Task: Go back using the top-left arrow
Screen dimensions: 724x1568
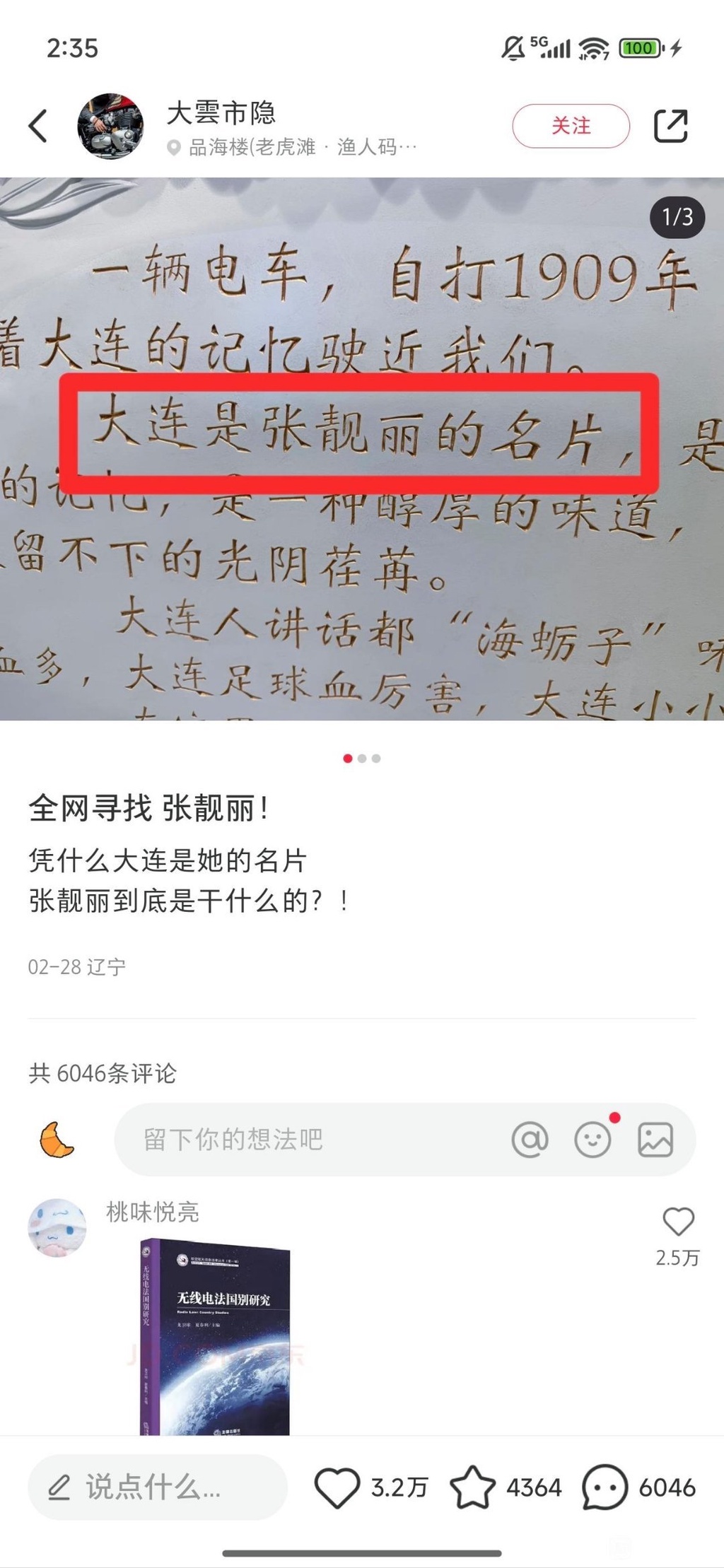Action: (x=38, y=126)
